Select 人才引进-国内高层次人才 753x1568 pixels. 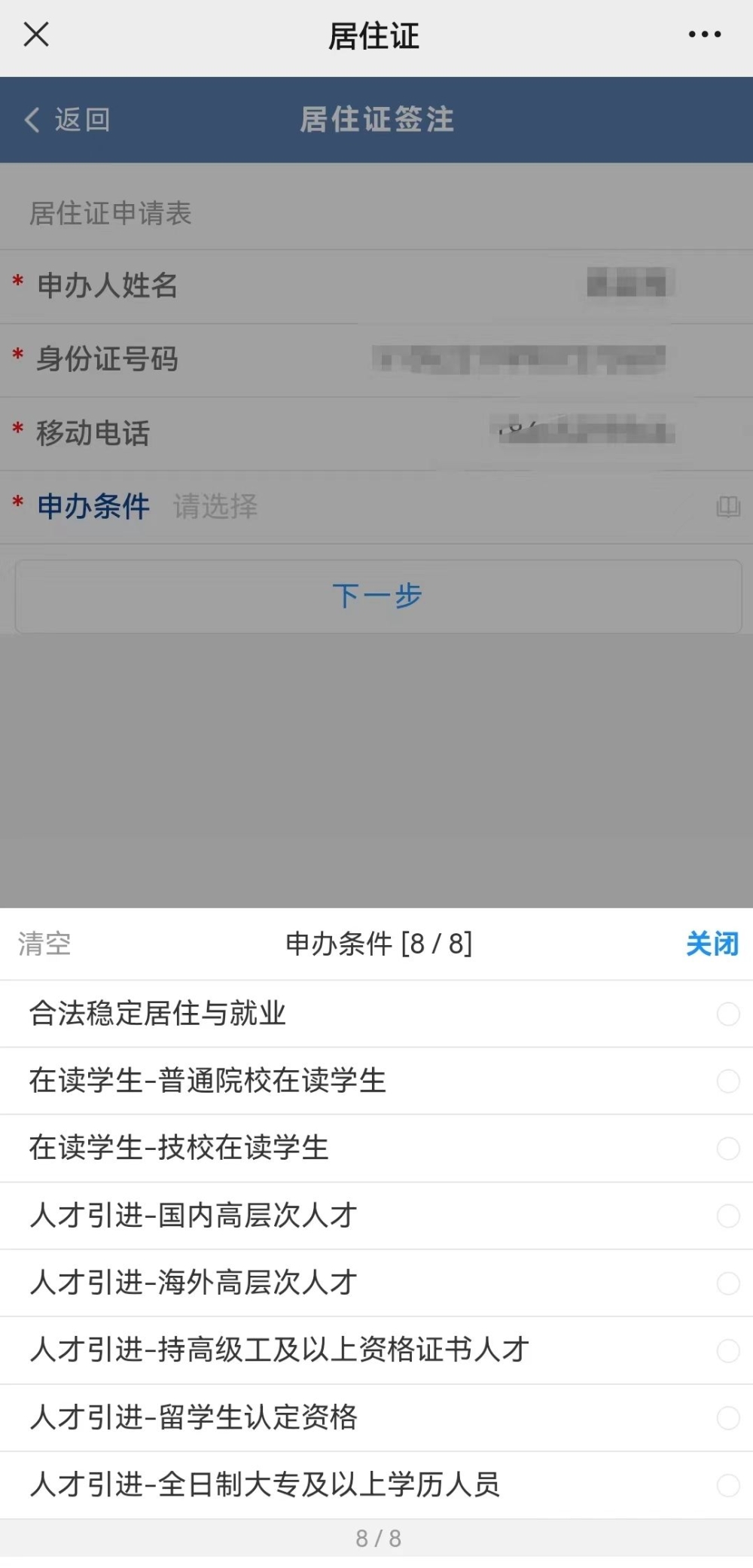(x=376, y=1216)
